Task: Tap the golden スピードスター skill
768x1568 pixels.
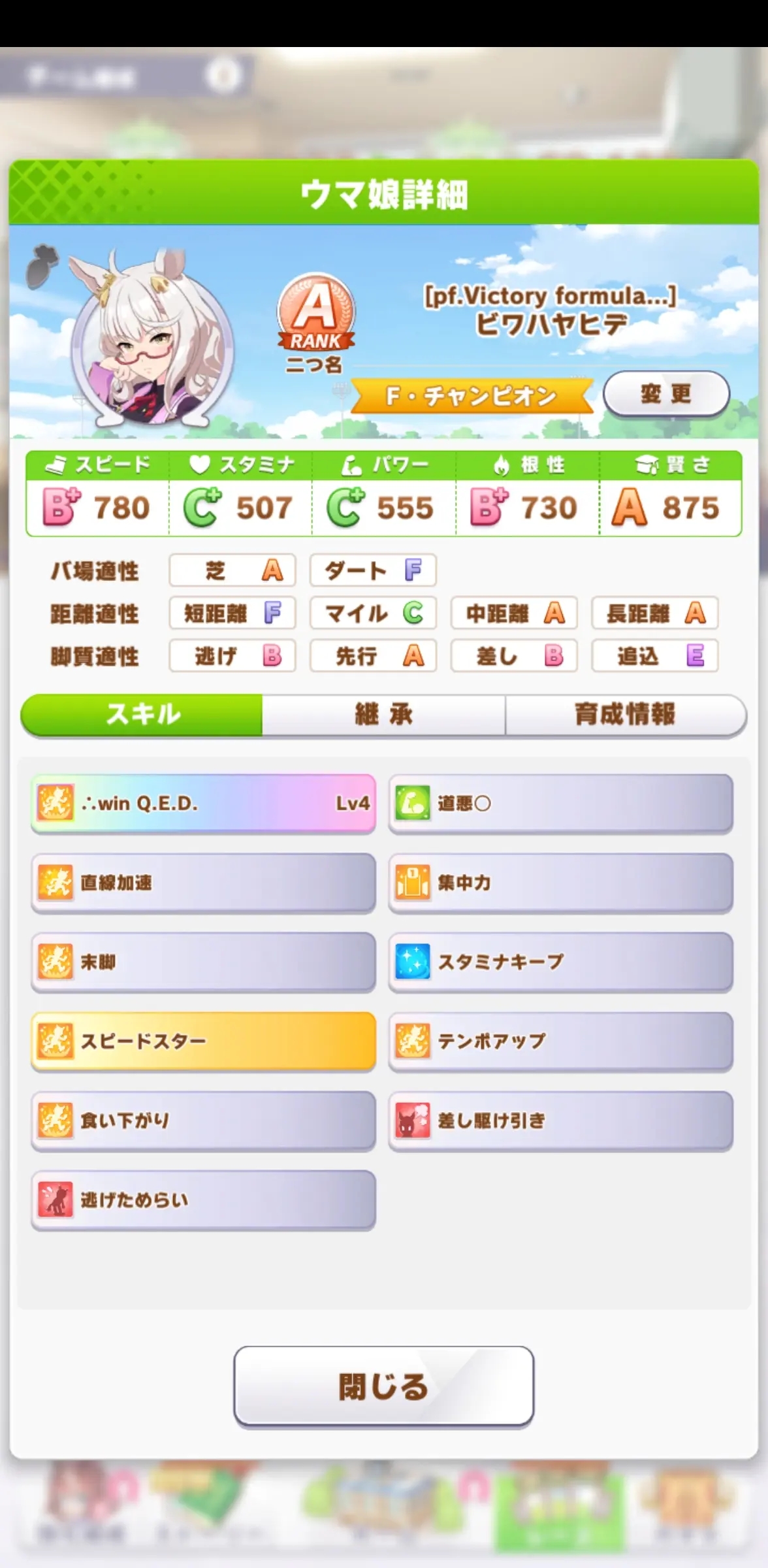Action: click(x=203, y=1041)
